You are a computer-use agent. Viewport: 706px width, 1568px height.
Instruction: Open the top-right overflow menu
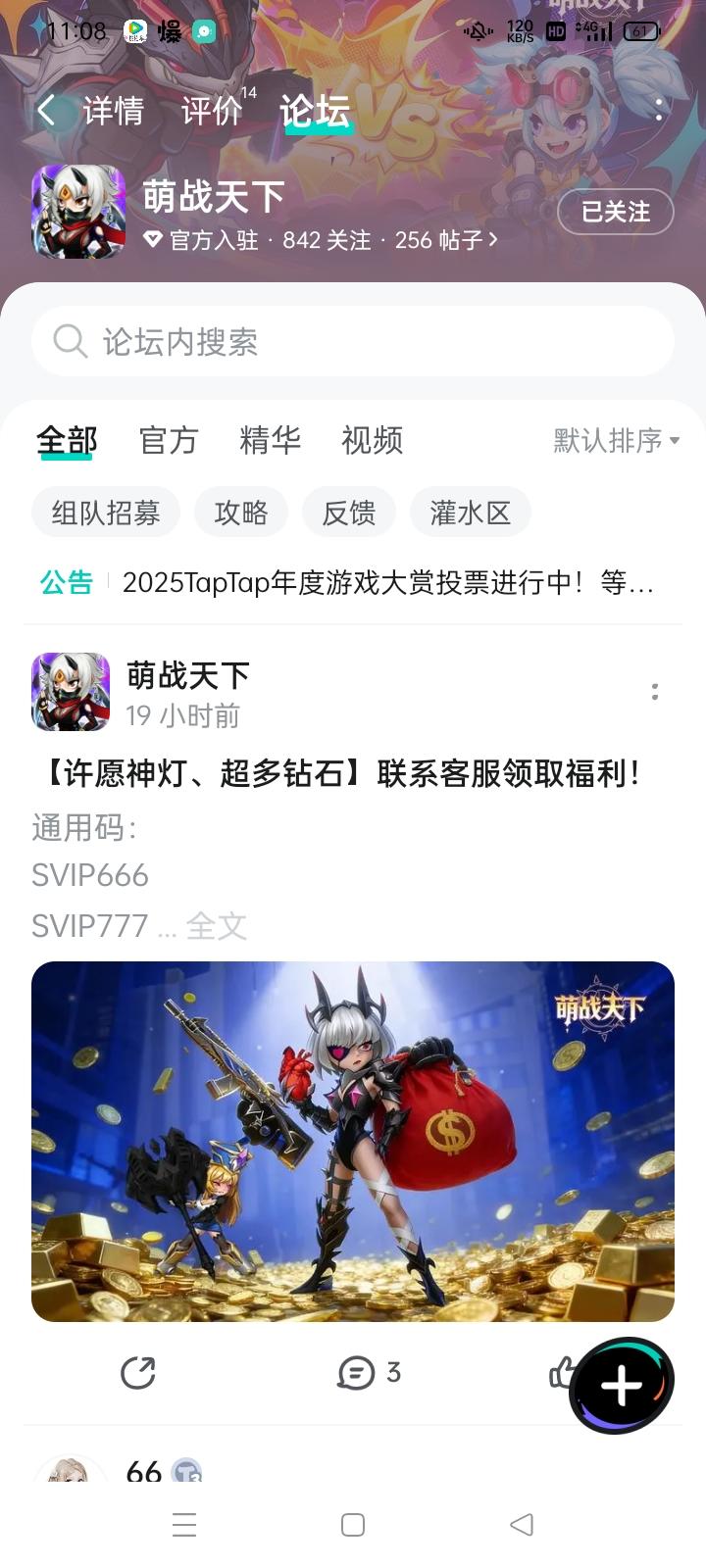pos(659,110)
